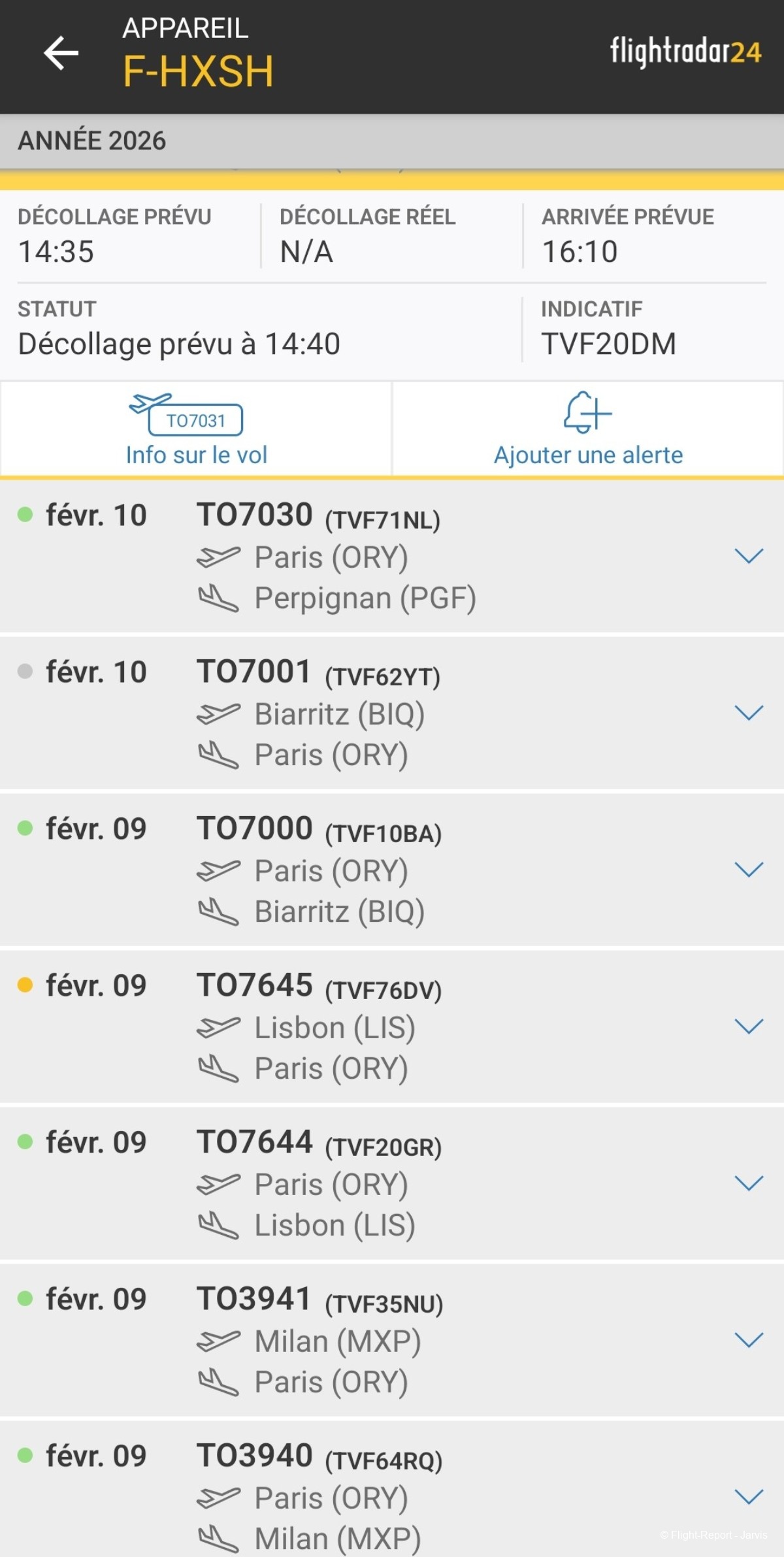
Task: Click the gray status dot for flight TO7001
Action: pyautogui.click(x=25, y=672)
